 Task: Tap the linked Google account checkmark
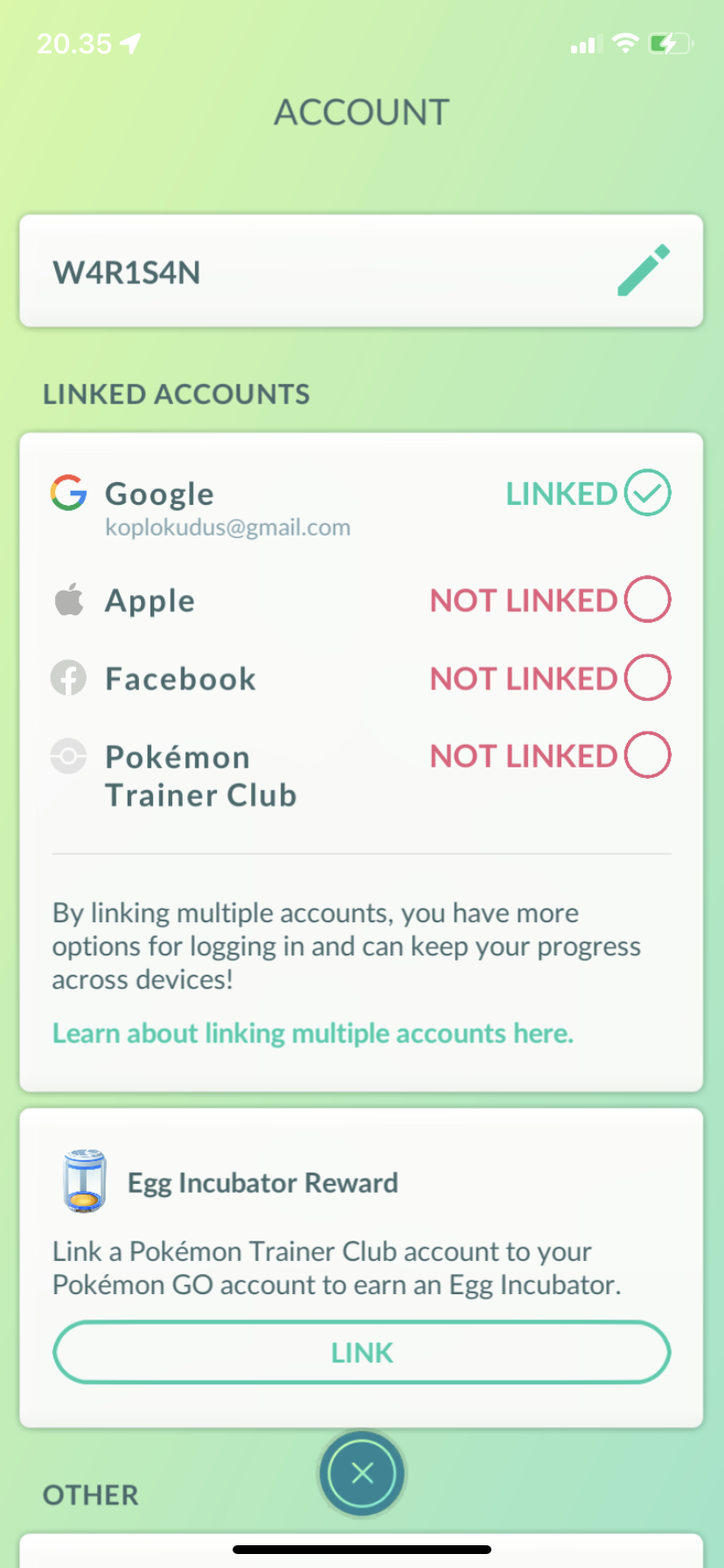click(x=647, y=493)
